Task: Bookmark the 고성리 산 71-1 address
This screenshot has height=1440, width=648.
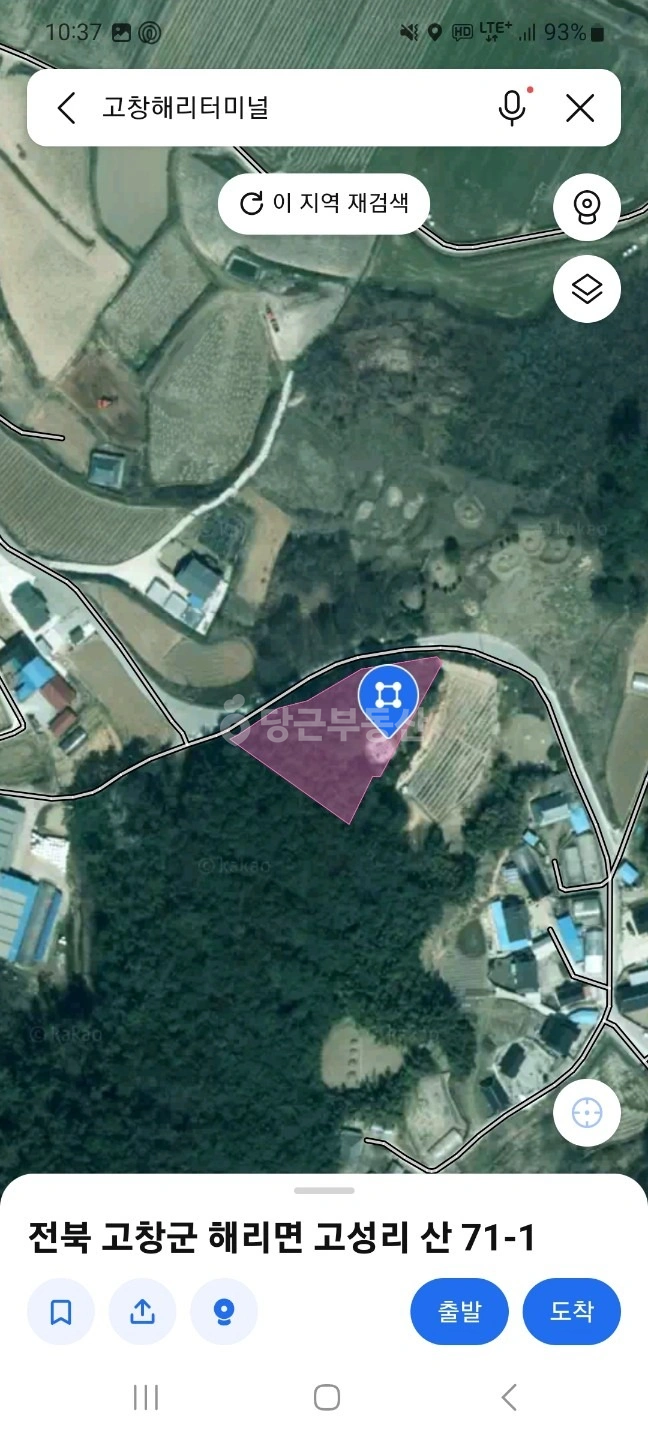Action: pos(61,1311)
